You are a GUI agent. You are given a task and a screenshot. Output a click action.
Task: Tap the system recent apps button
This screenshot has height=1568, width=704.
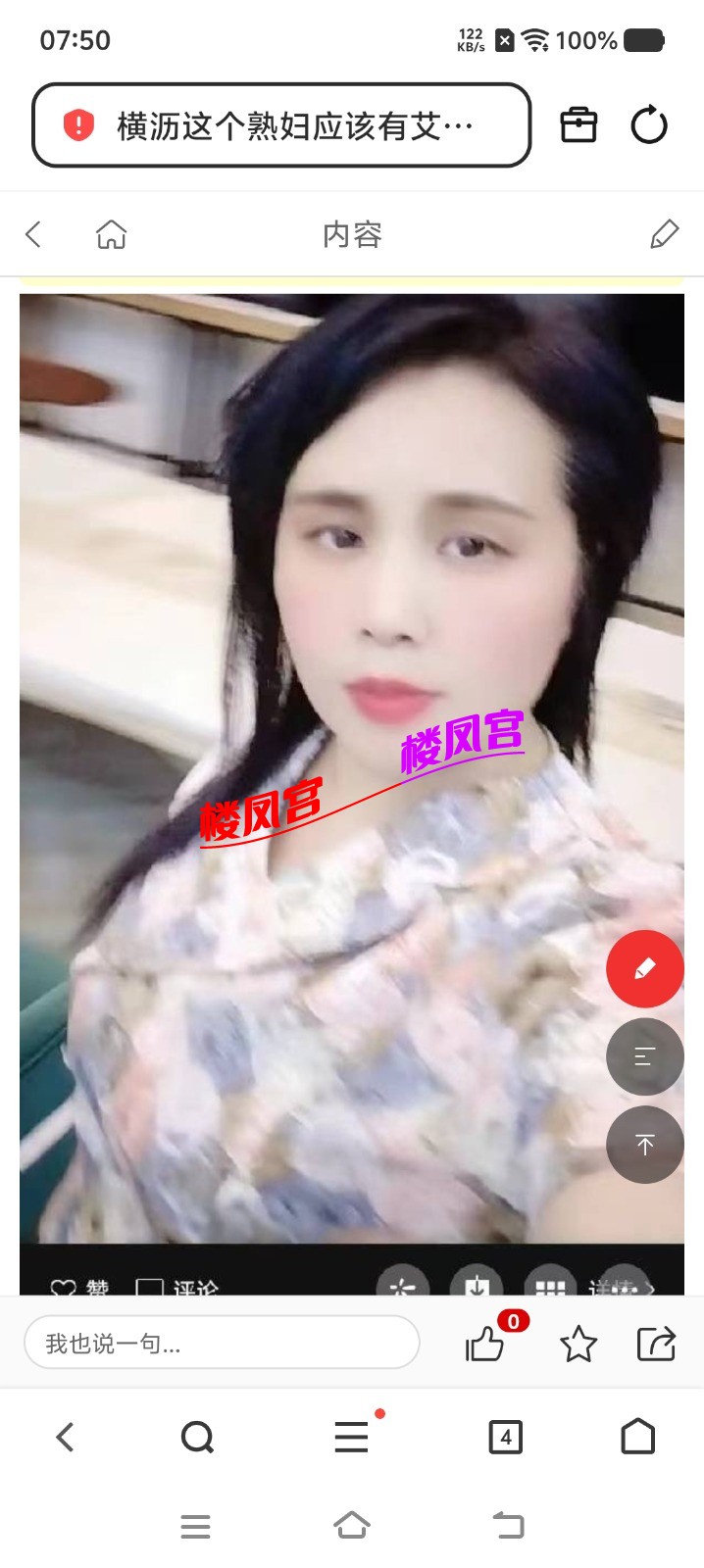pyautogui.click(x=195, y=1526)
